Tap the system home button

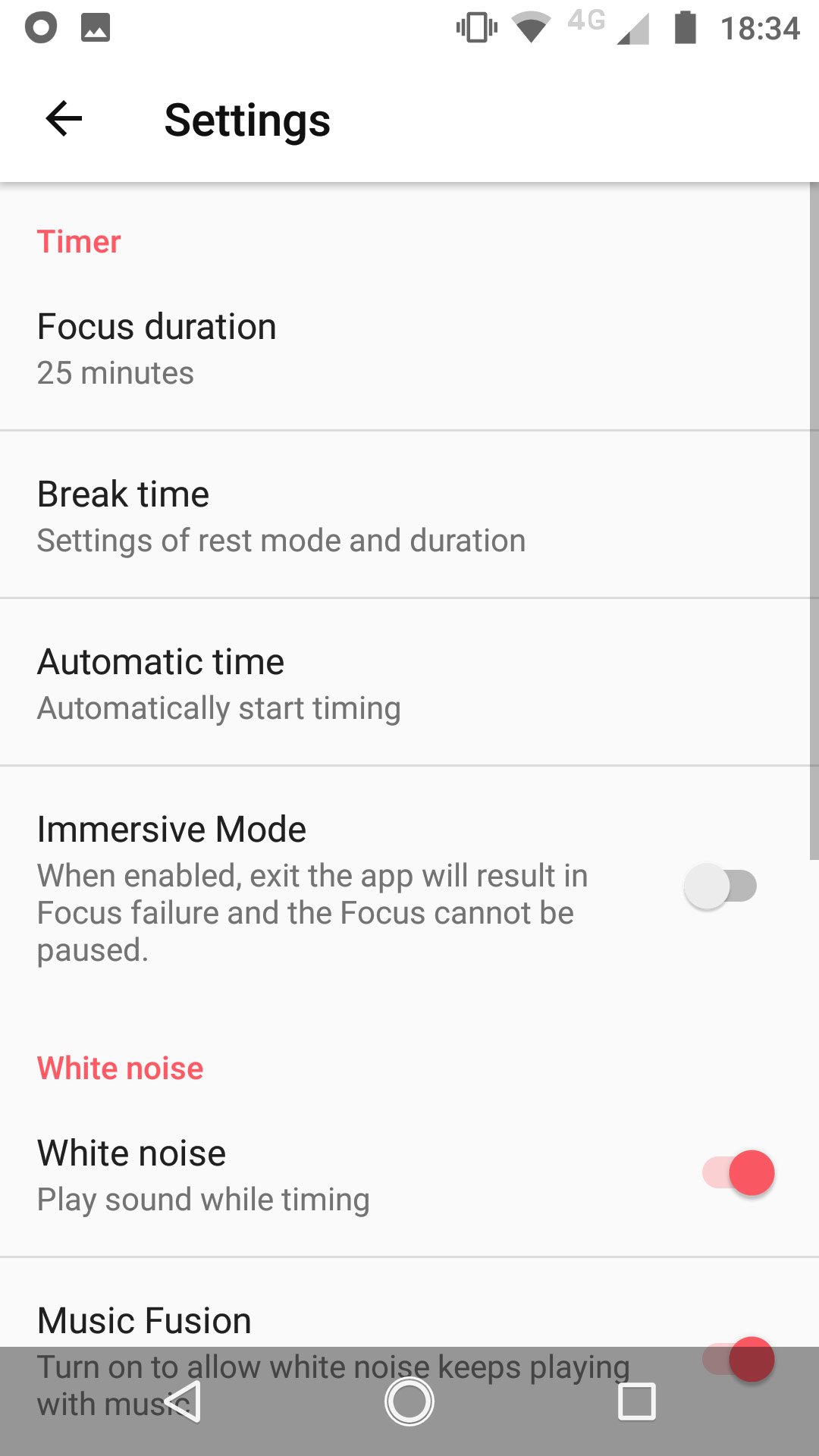409,1401
